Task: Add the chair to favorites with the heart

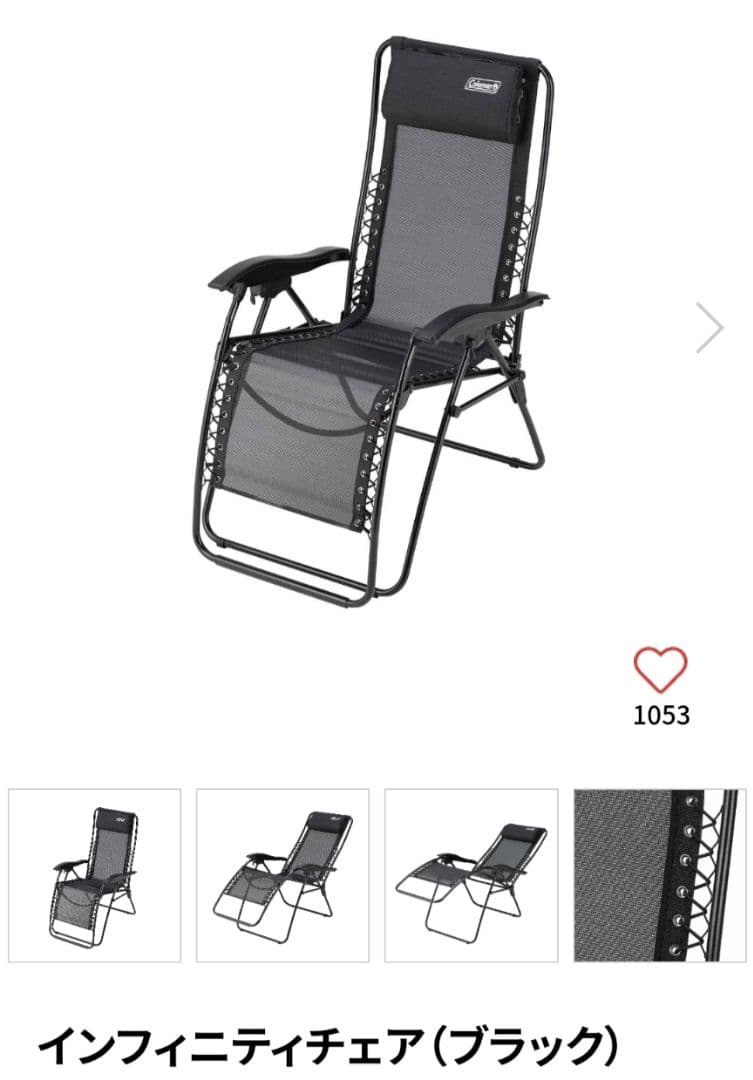Action: click(661, 670)
